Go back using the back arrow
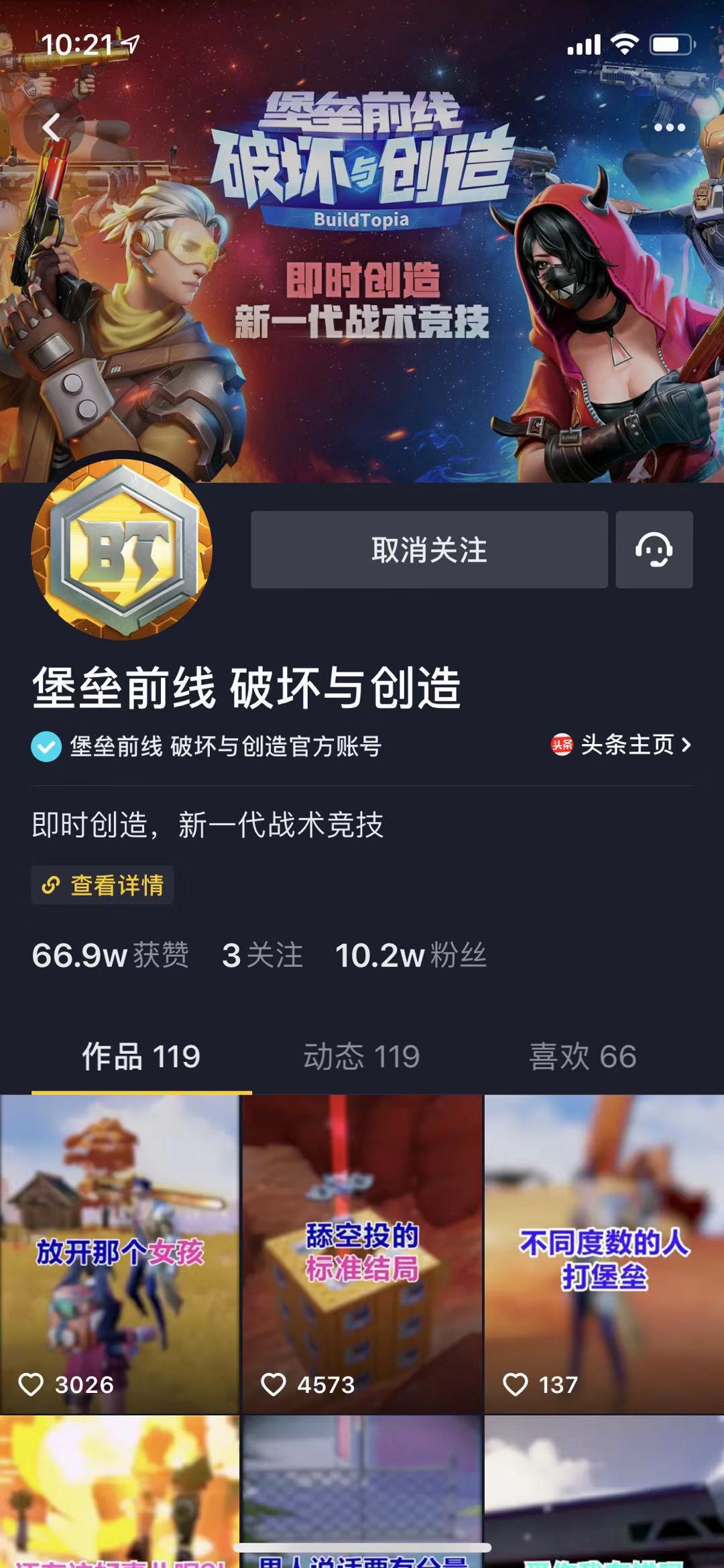This screenshot has height=1568, width=724. (52, 127)
